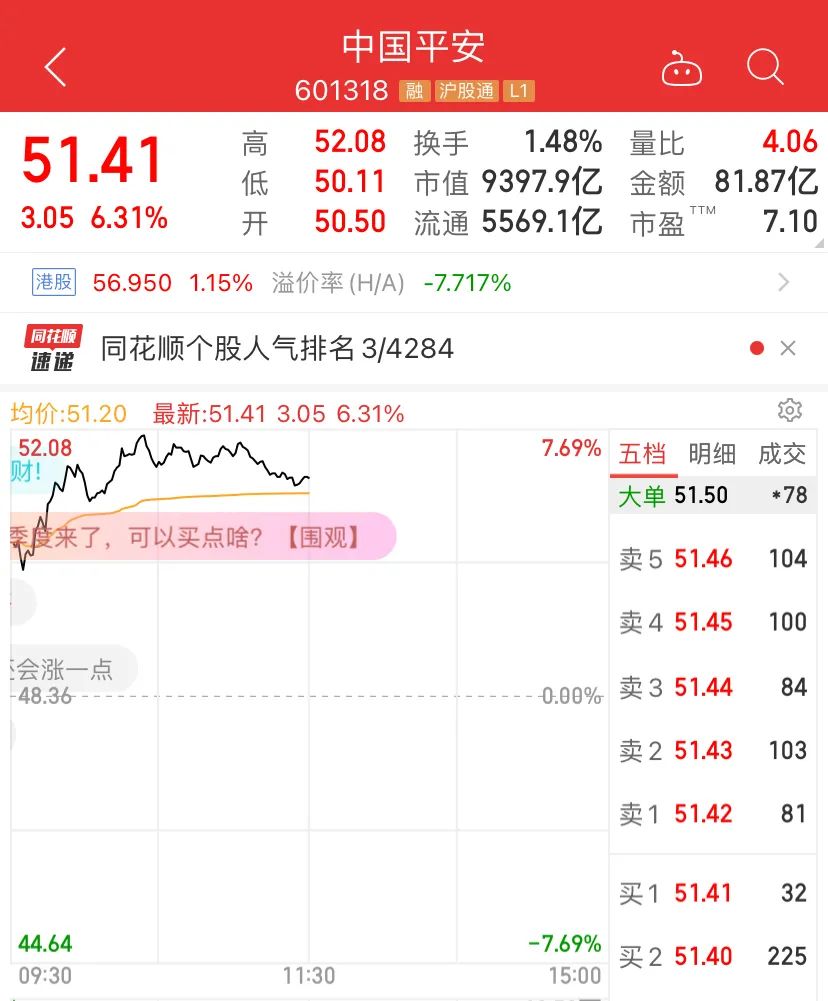Select the 卖5 51.46 order row

click(x=713, y=559)
